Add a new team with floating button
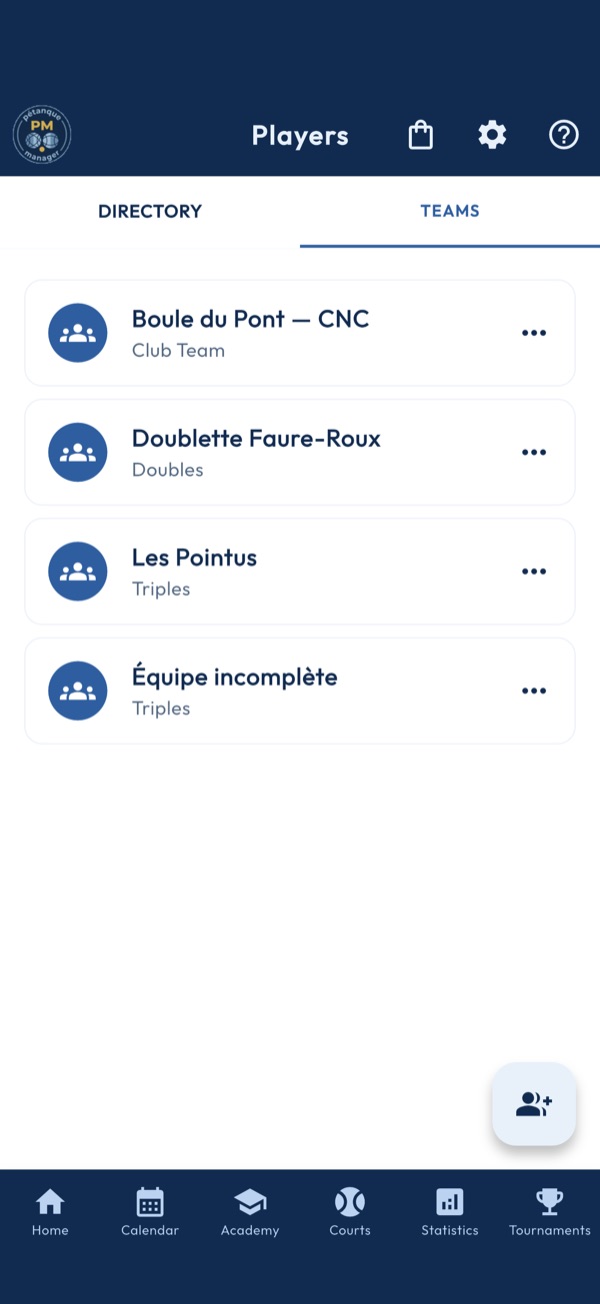Screen dimensions: 600x1304 pyautogui.click(x=534, y=1104)
